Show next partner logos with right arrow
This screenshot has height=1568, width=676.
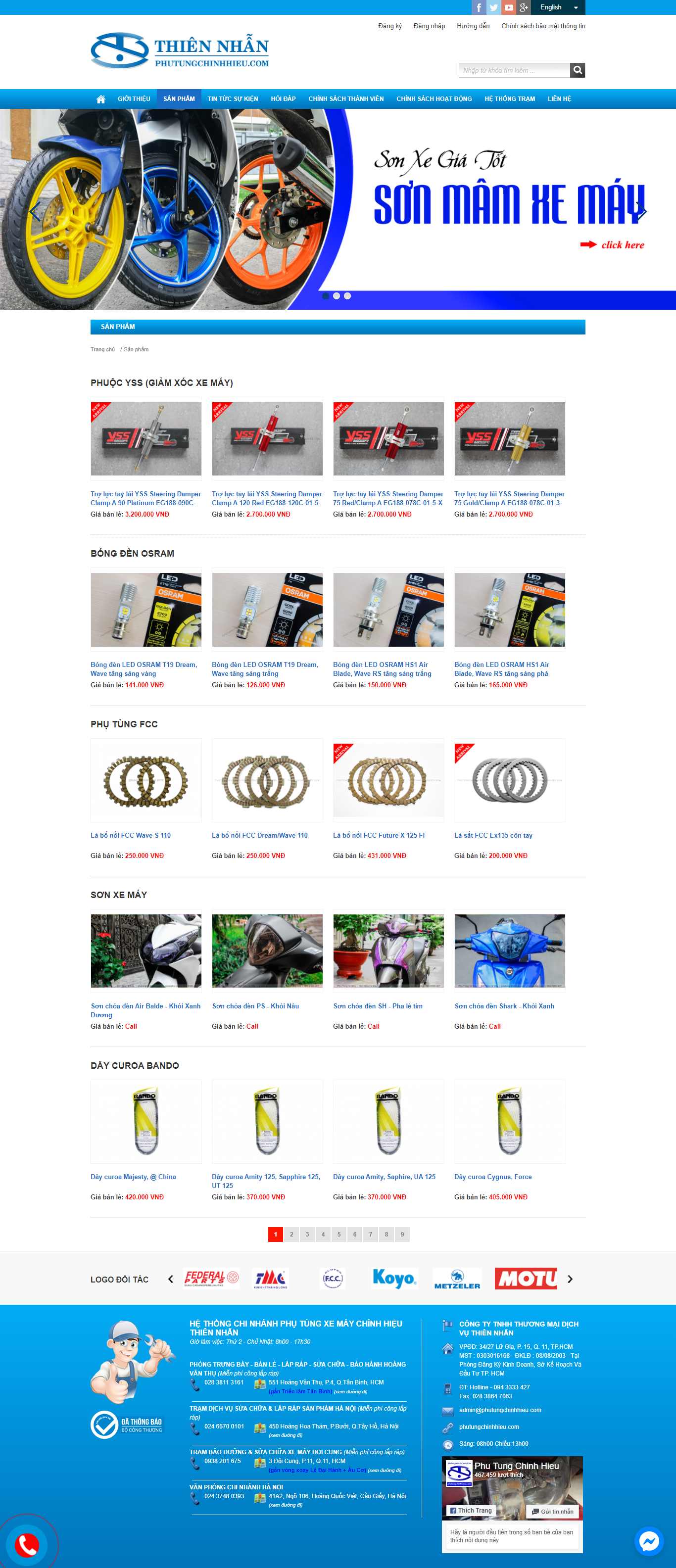(570, 1279)
